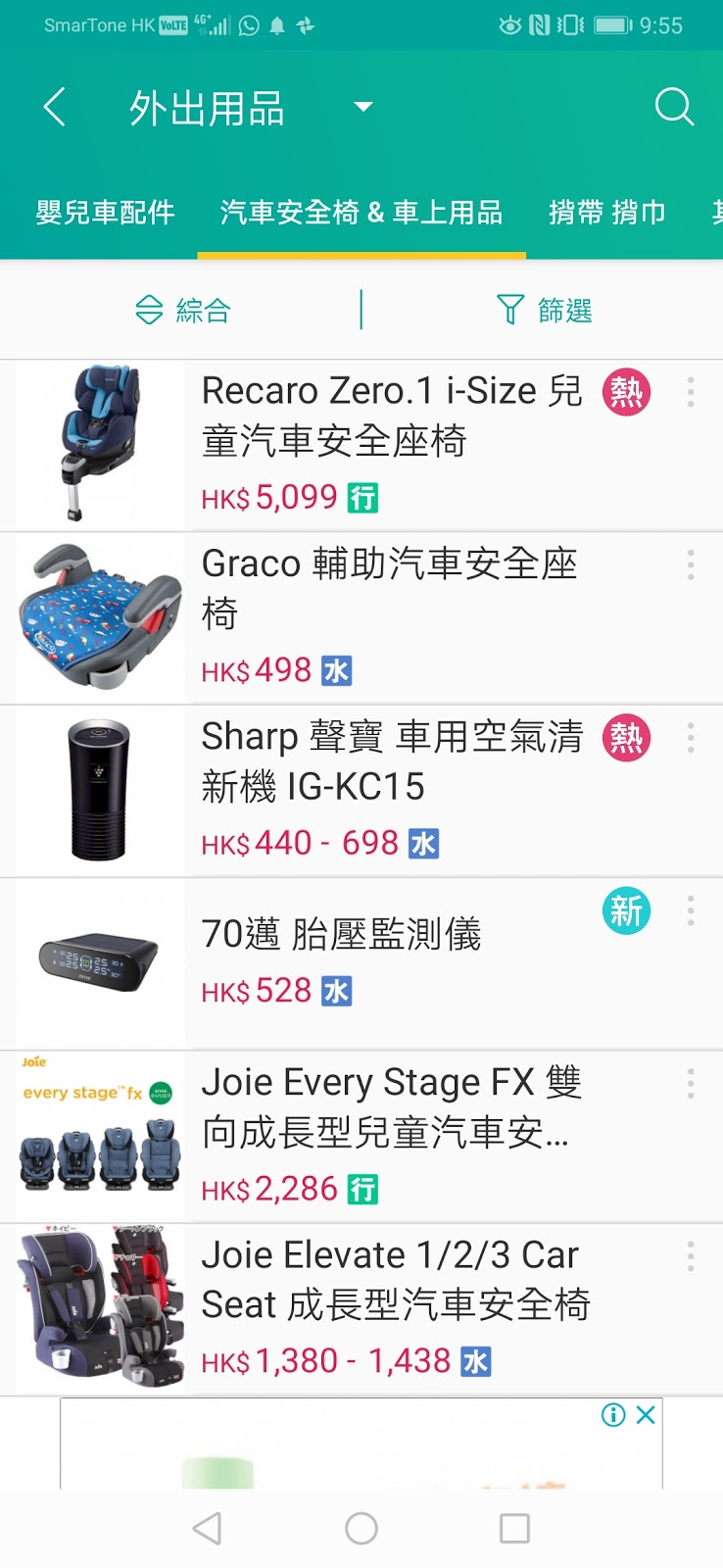Open the search magnifier icon
Screen dimensions: 723x1568
tap(674, 107)
